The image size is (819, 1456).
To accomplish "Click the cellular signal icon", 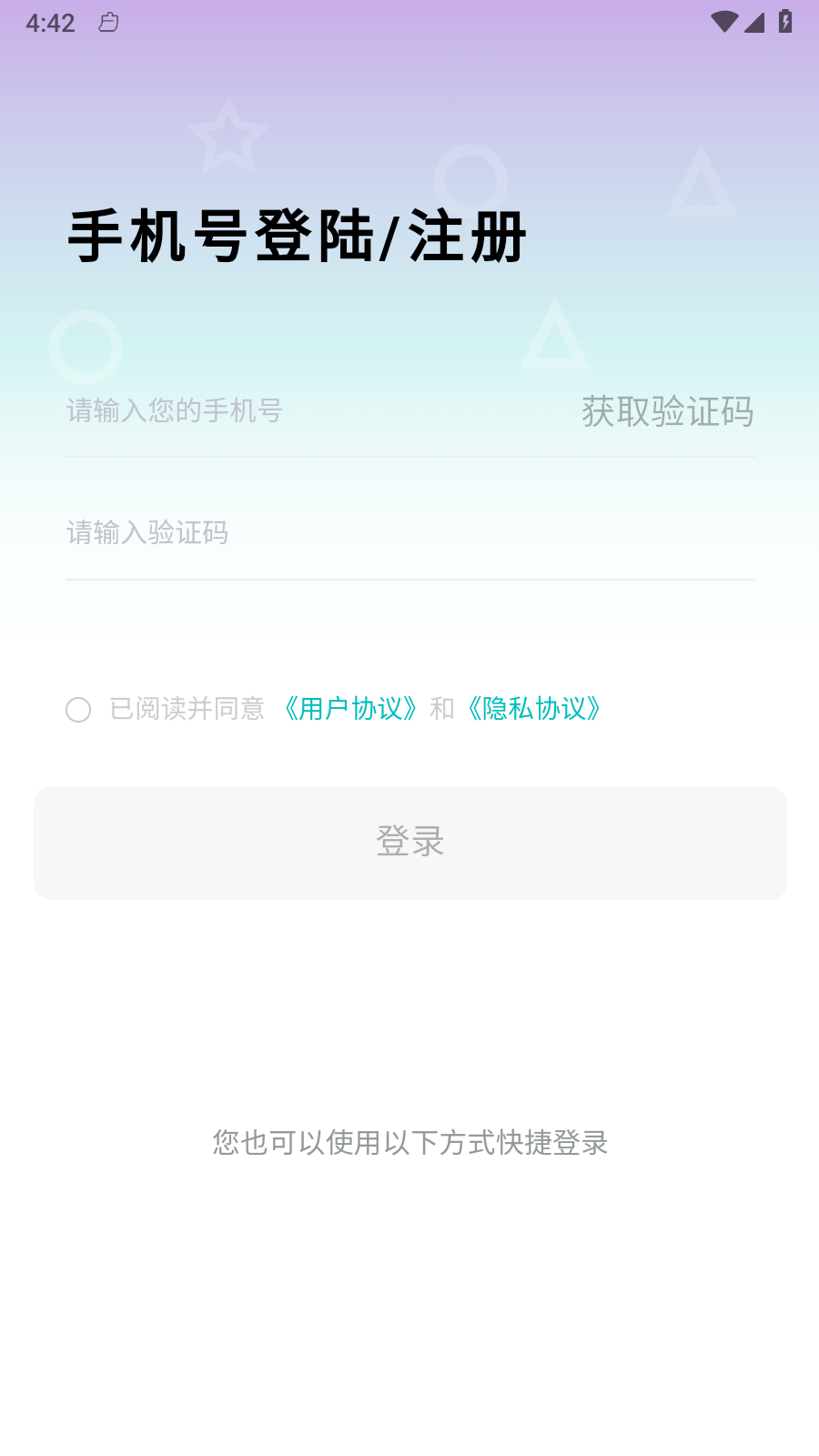I will pos(755,24).
